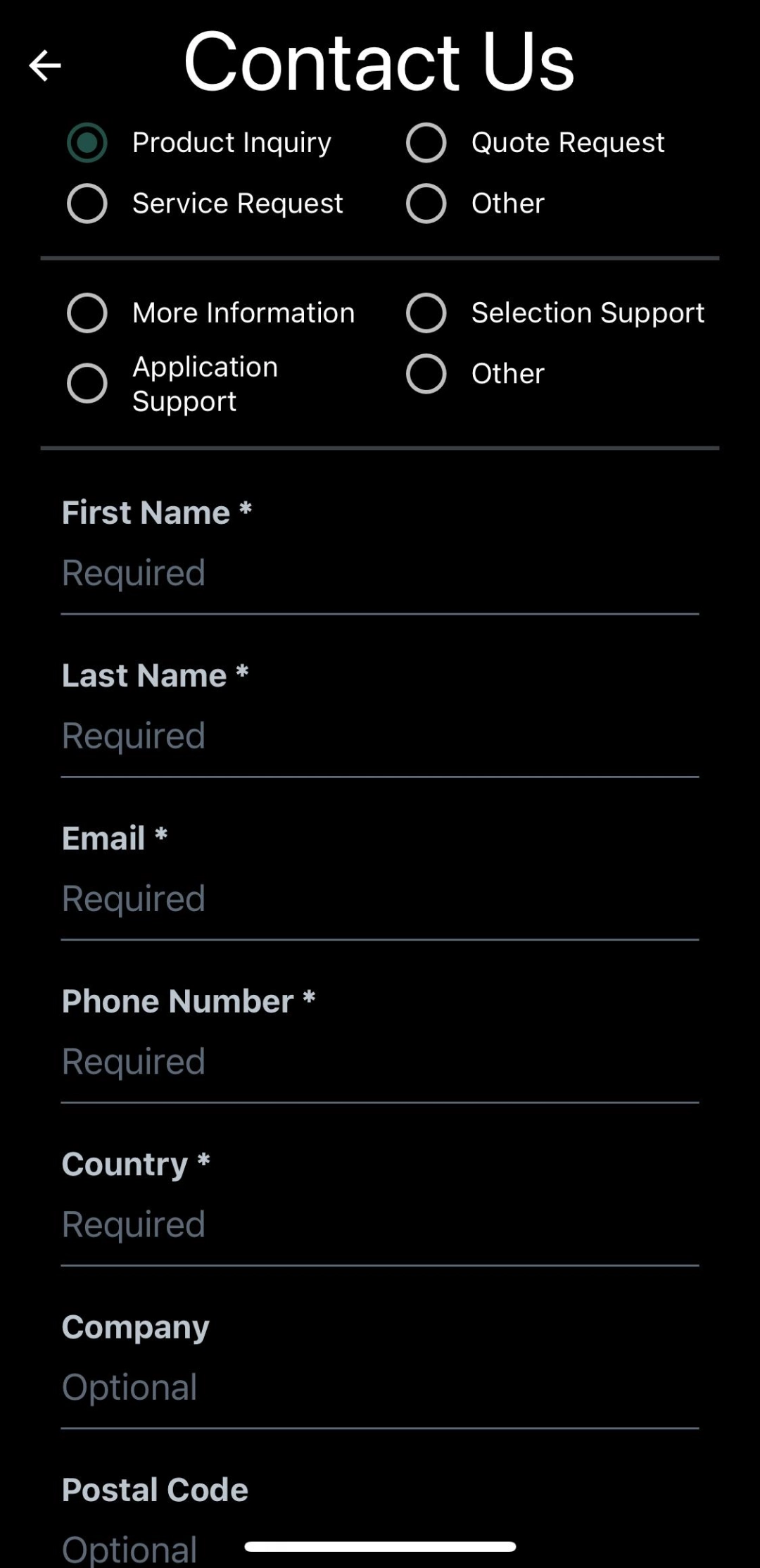Pick Other next to Application Support

click(426, 374)
